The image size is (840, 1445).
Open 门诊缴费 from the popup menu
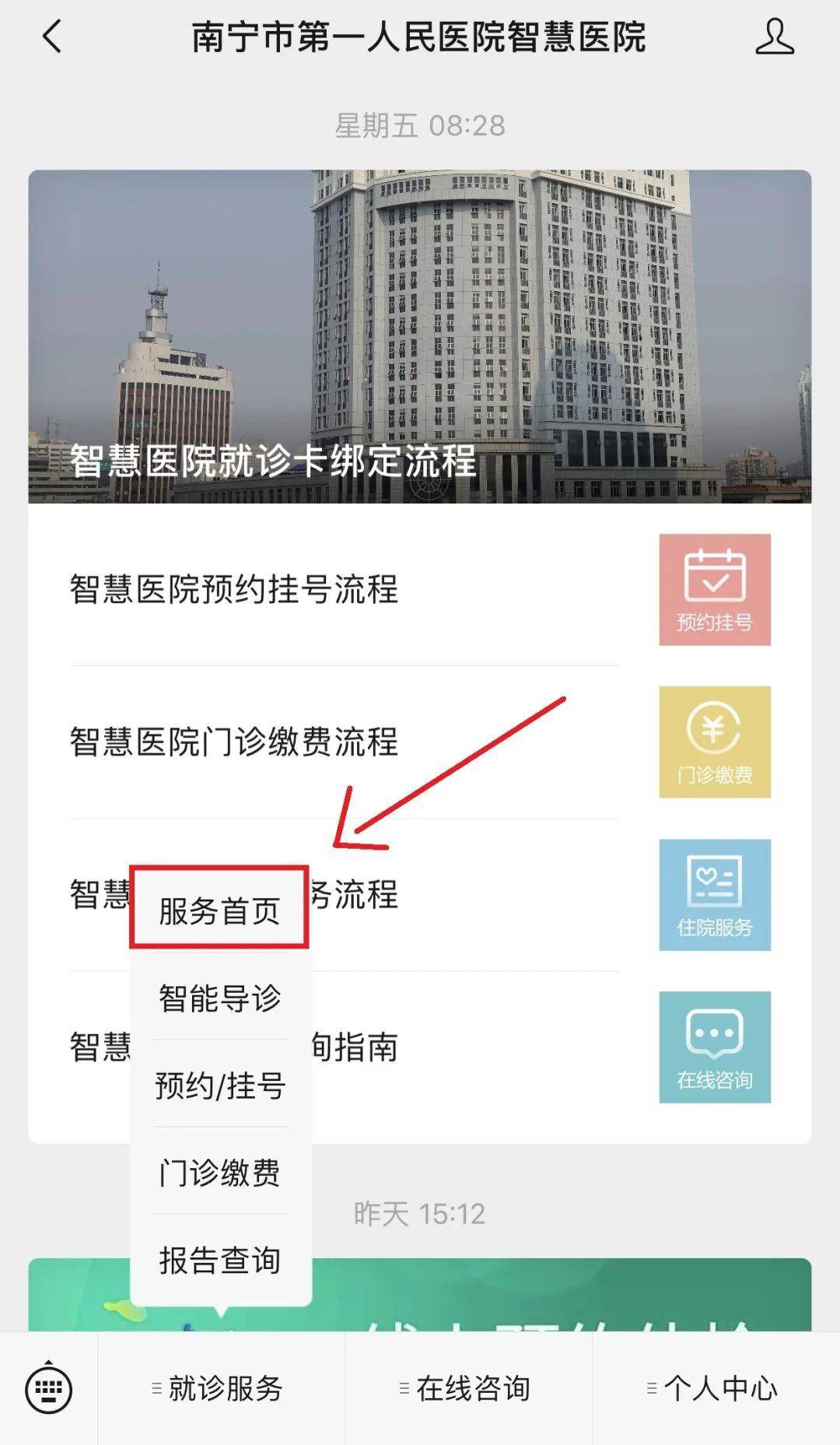(220, 1172)
